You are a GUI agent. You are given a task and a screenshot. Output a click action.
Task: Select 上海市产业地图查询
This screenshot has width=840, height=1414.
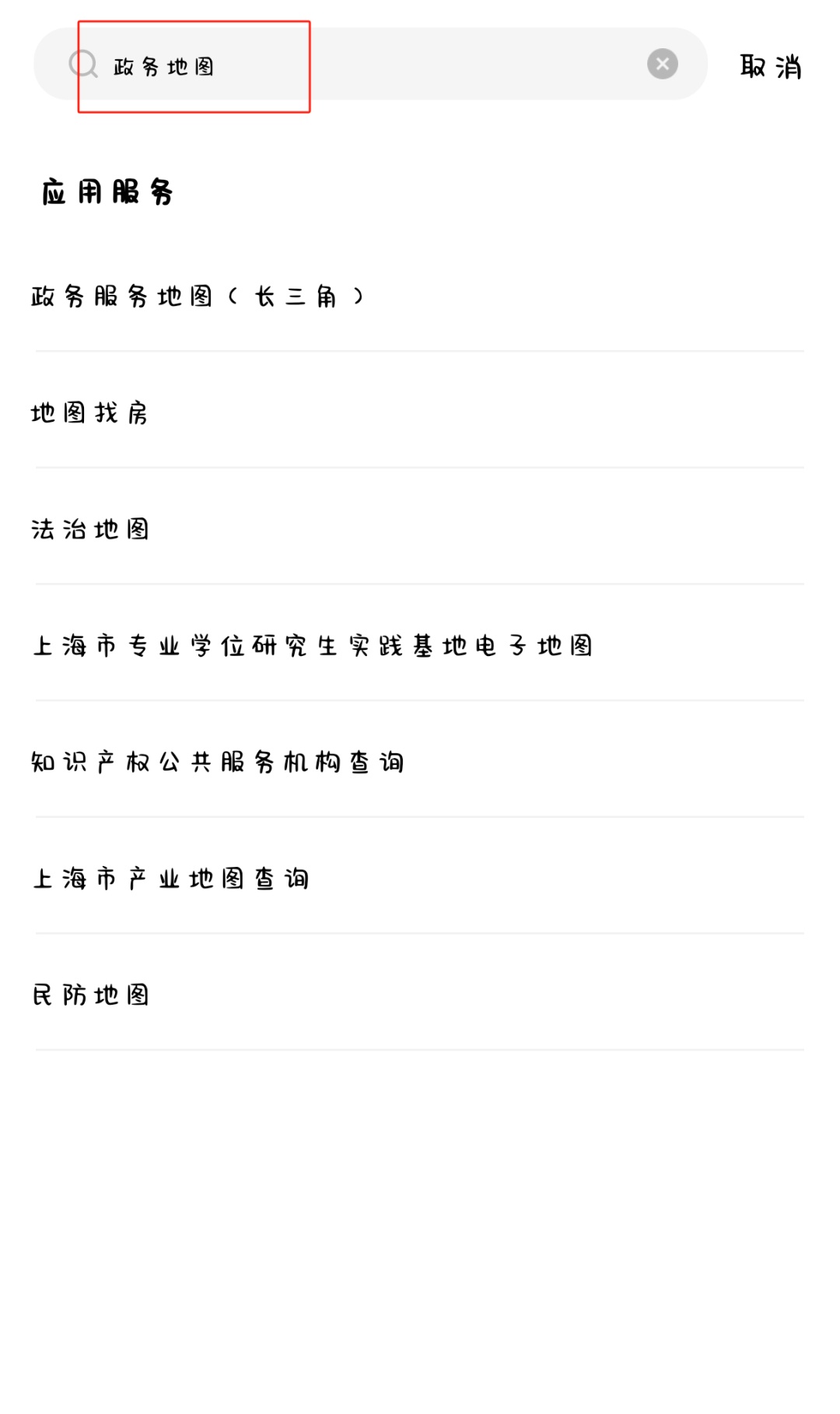[x=420, y=878]
